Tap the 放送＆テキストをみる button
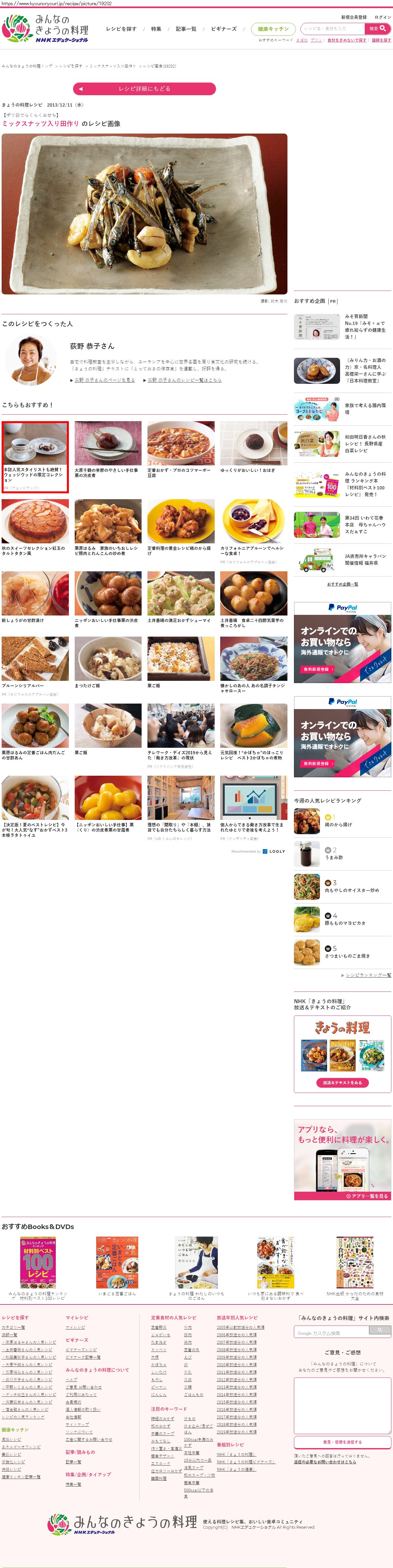Viewport: 393px width, 1568px height. click(x=342, y=1083)
